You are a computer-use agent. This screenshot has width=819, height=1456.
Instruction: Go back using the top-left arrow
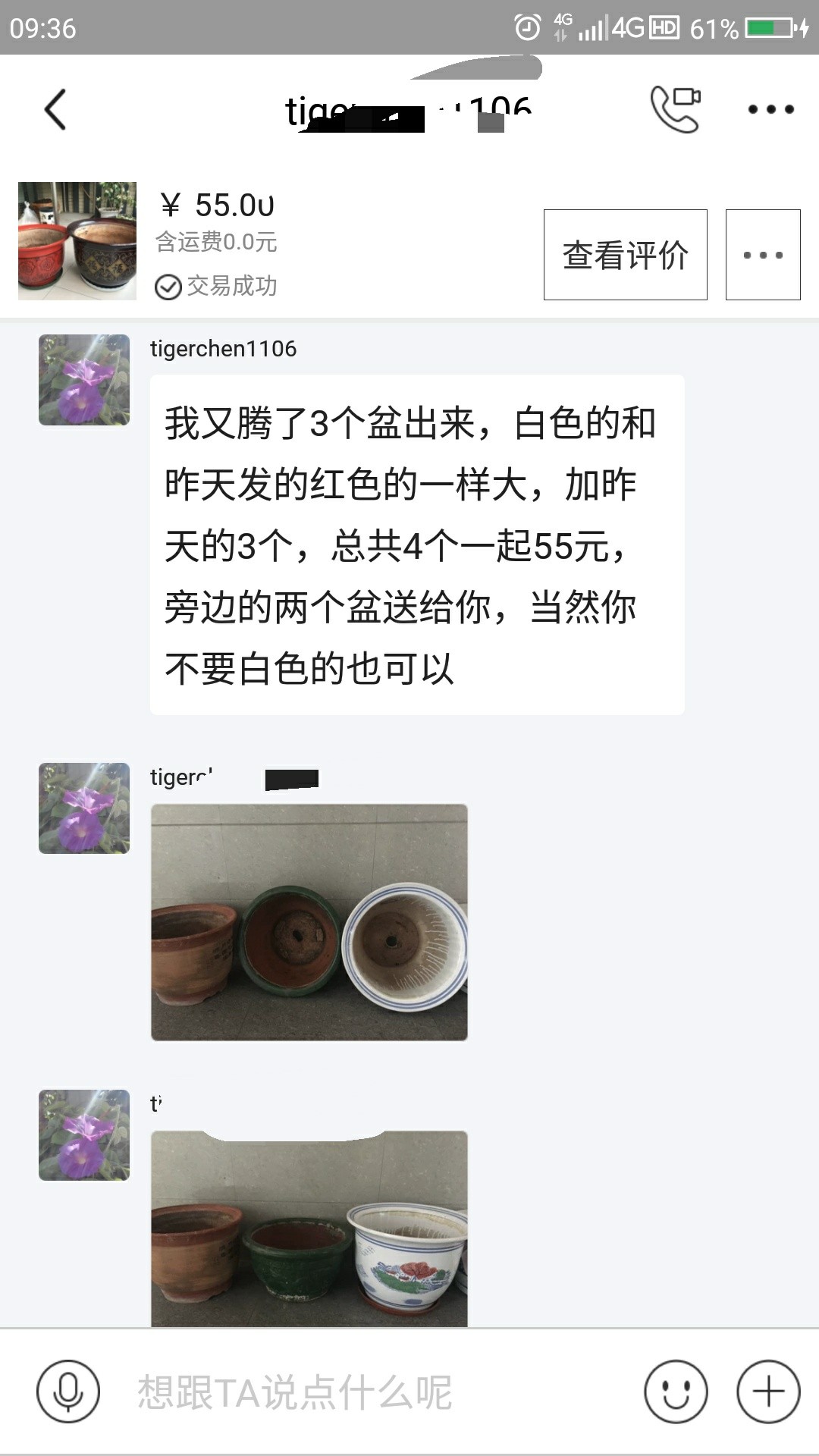click(x=55, y=110)
